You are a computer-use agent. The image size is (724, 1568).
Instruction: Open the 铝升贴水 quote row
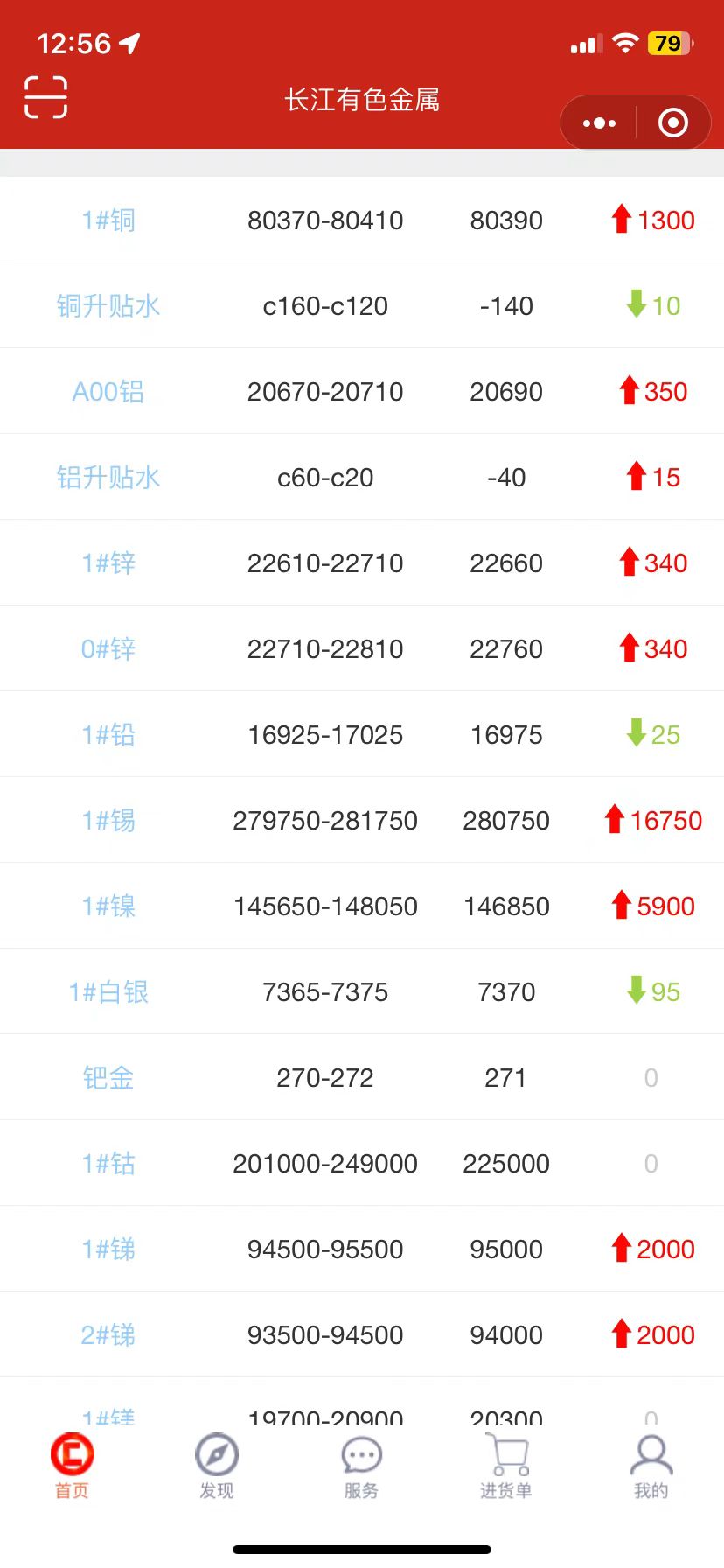click(x=108, y=478)
